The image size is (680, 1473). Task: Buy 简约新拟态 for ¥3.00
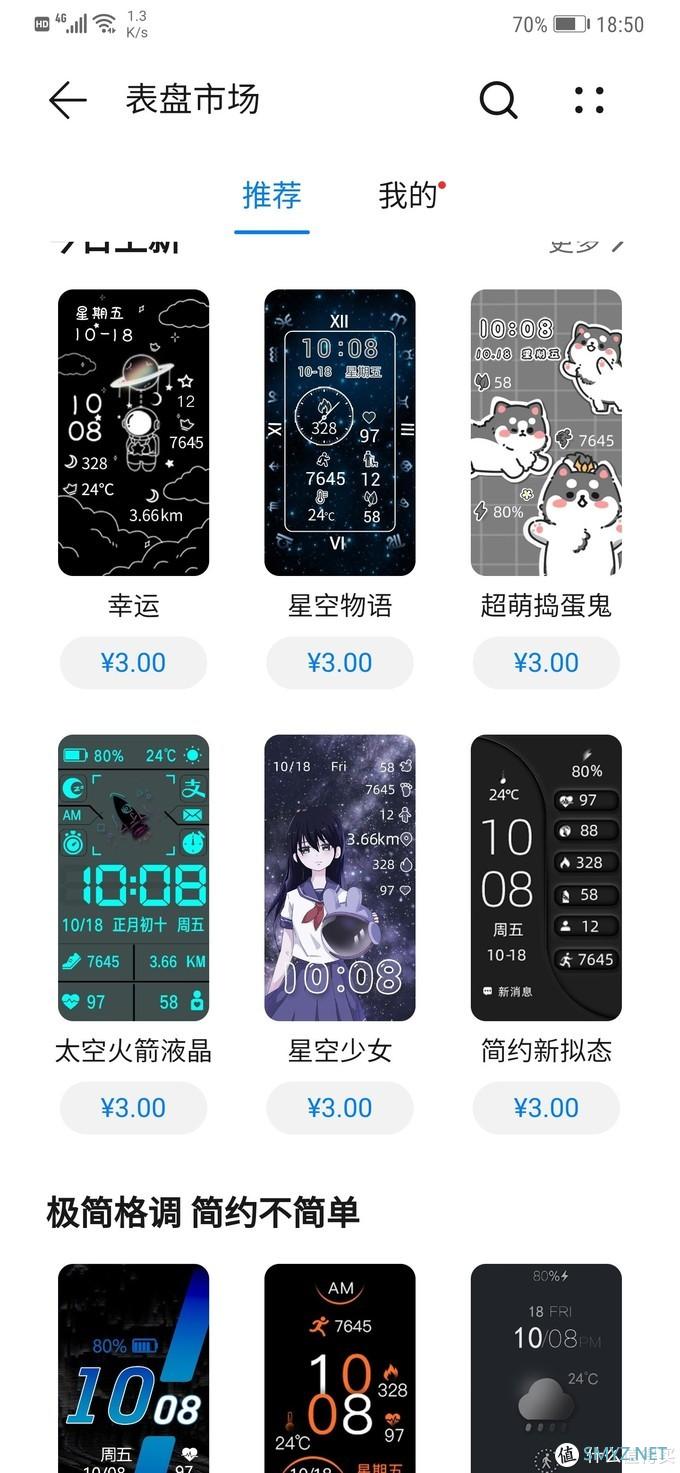[546, 1108]
